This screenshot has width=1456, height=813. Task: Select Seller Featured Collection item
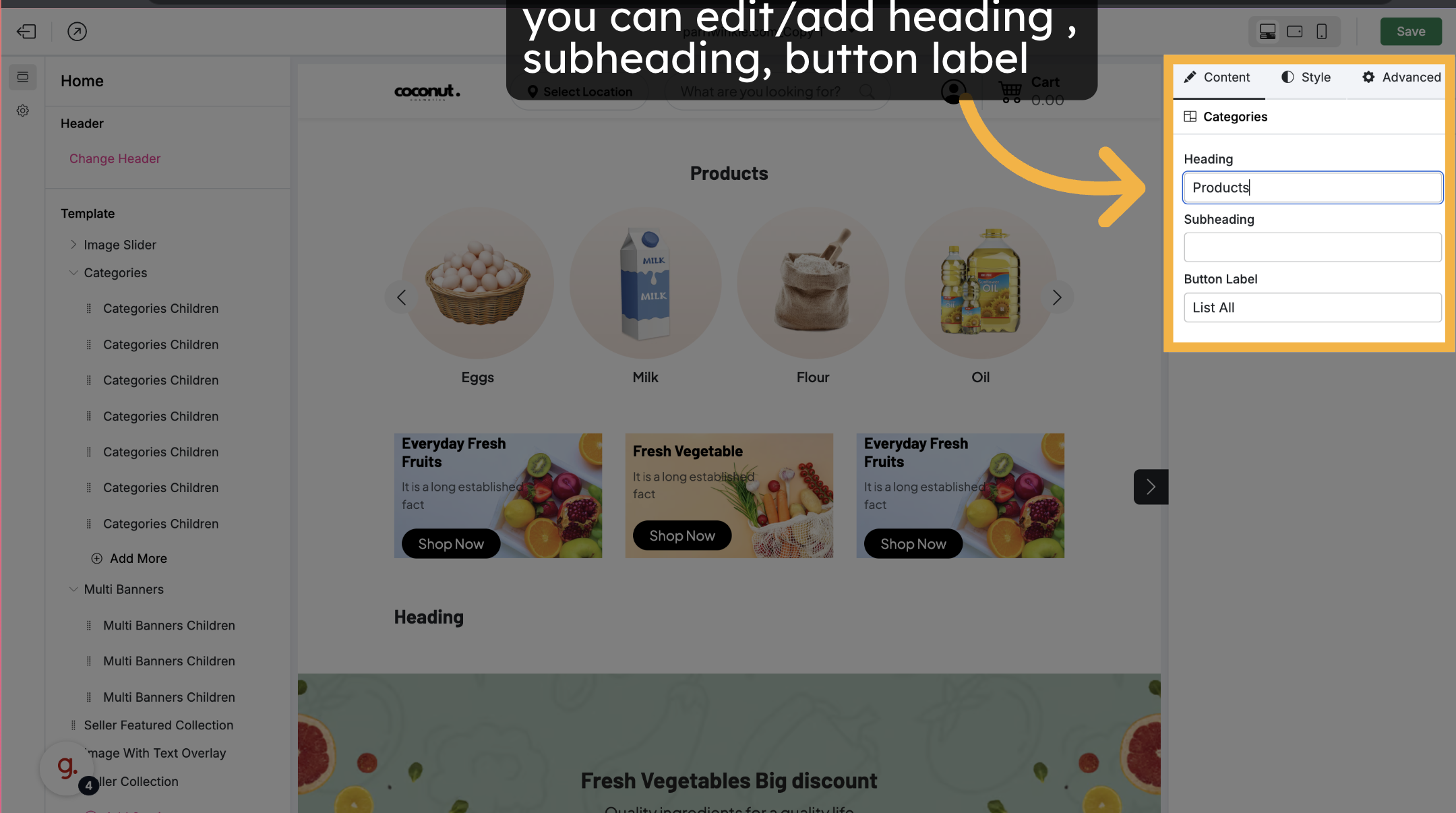tap(158, 725)
